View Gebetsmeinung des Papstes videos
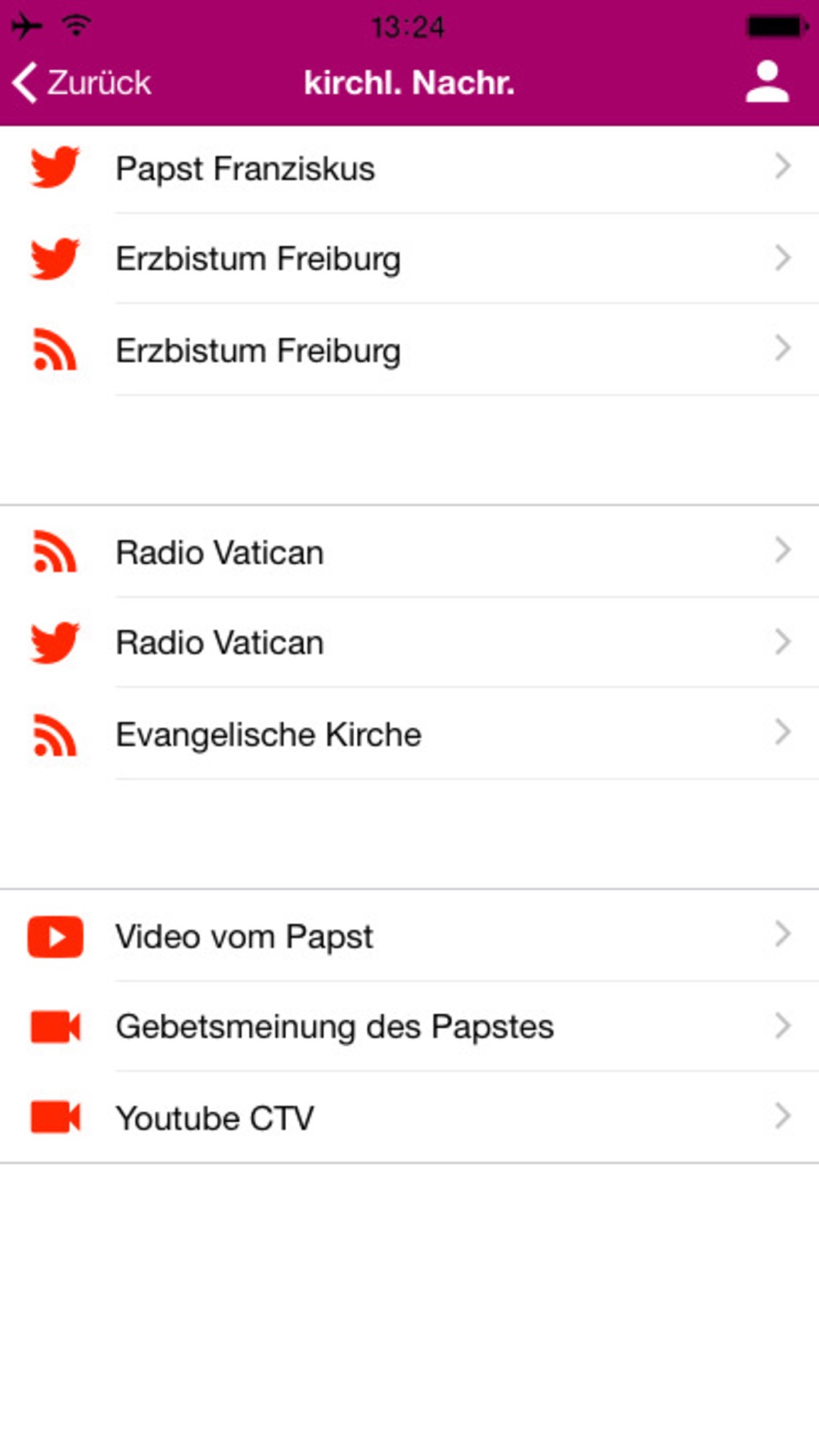Screen dimensions: 819x1456 point(409,1027)
